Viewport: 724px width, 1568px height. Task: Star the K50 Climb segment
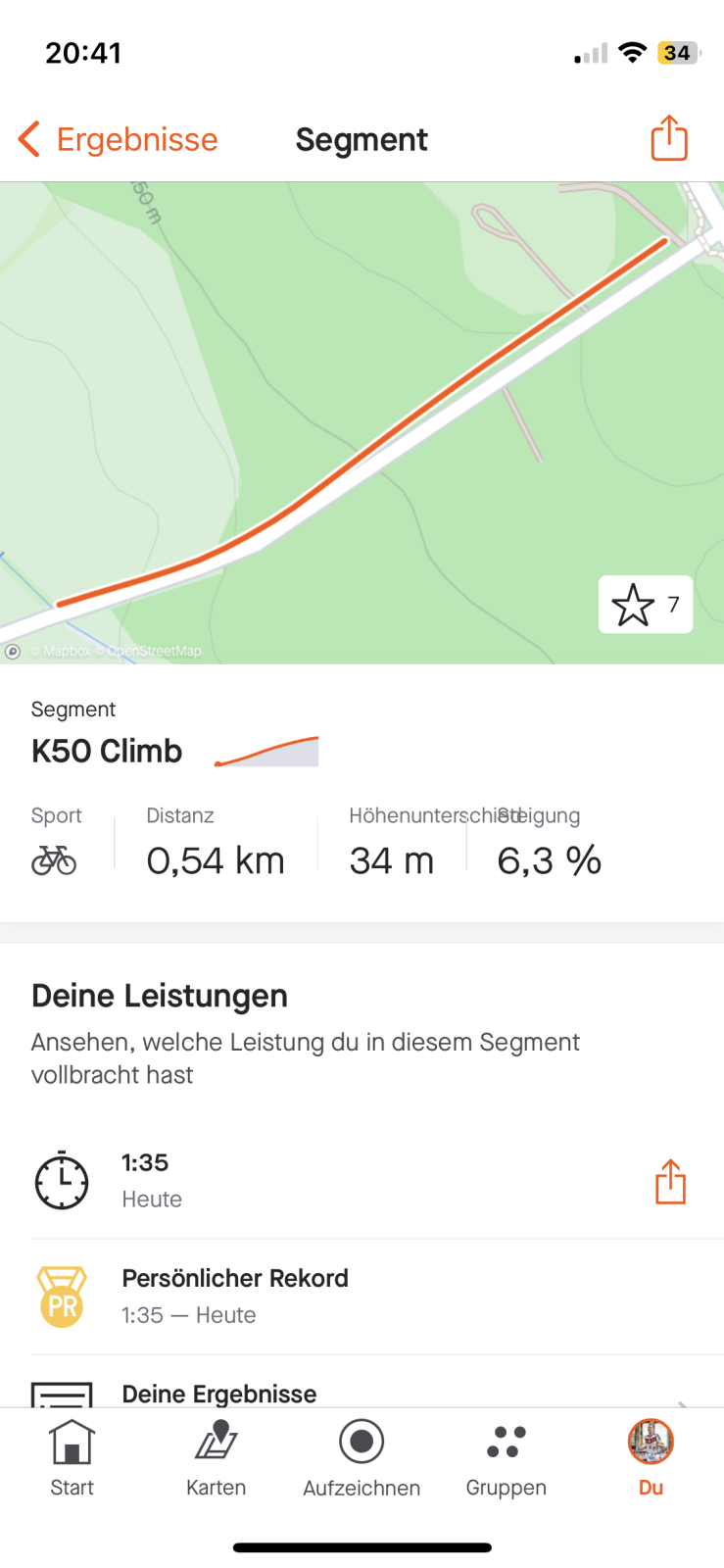pyautogui.click(x=645, y=605)
